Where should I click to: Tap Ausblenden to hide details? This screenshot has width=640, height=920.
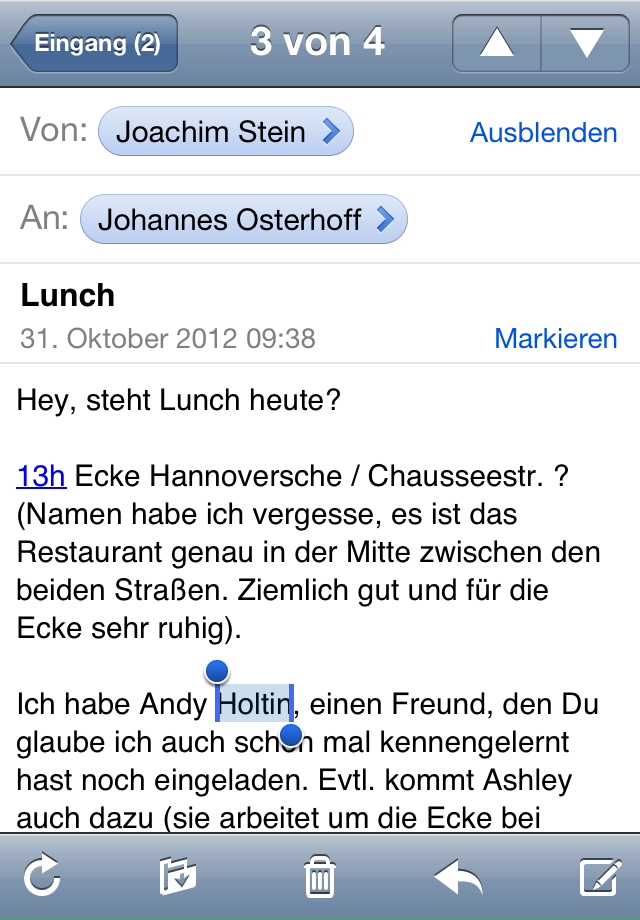coord(543,133)
